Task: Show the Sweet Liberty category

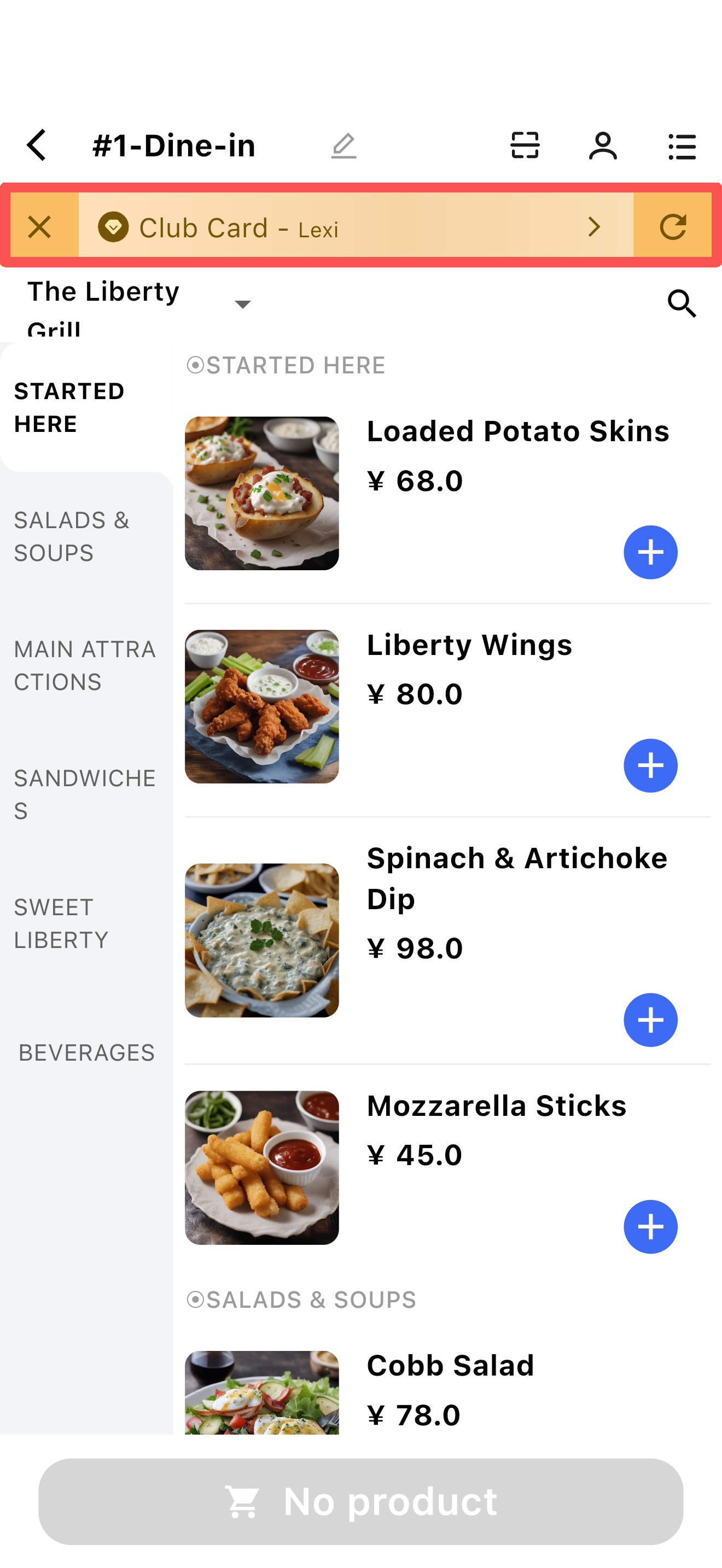Action: (x=61, y=923)
